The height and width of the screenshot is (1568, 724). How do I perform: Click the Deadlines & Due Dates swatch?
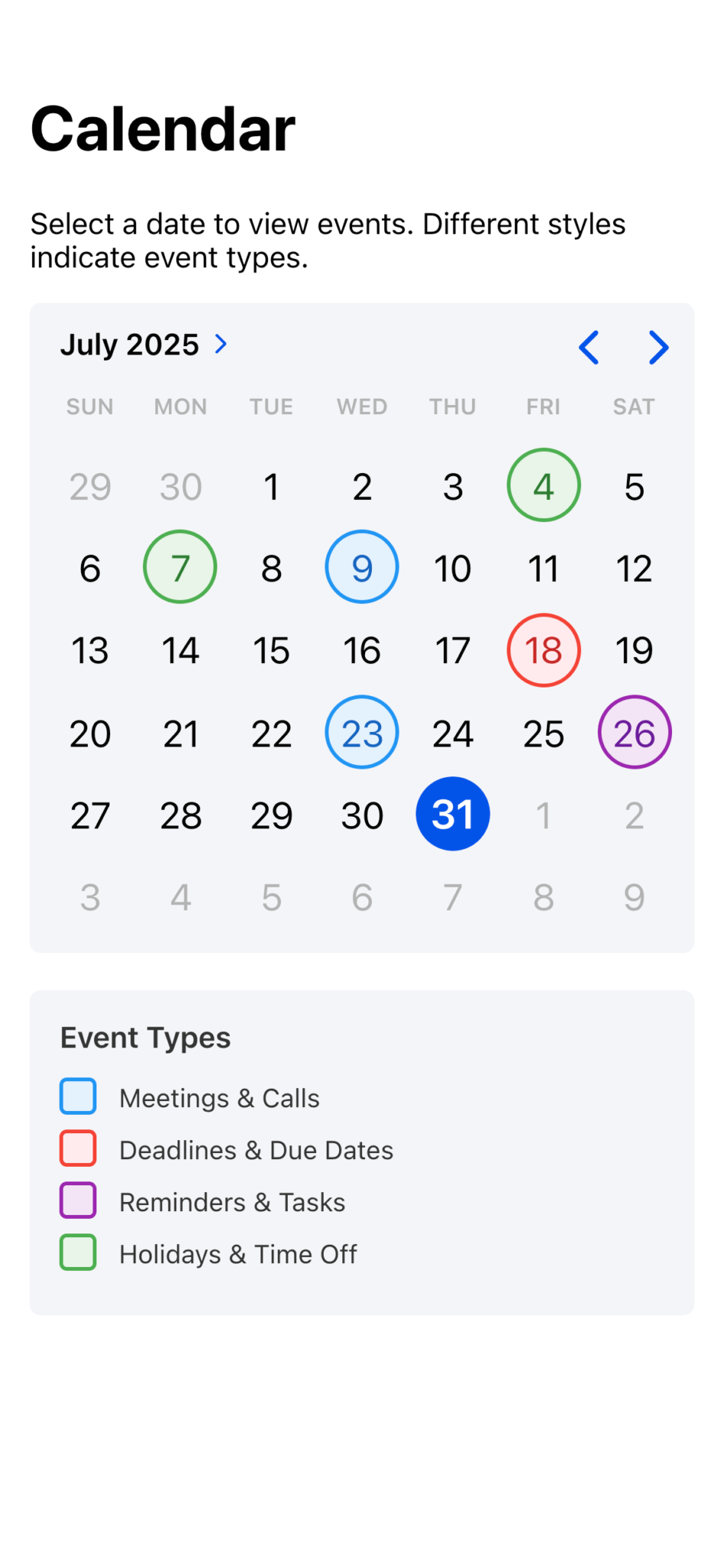[77, 1148]
